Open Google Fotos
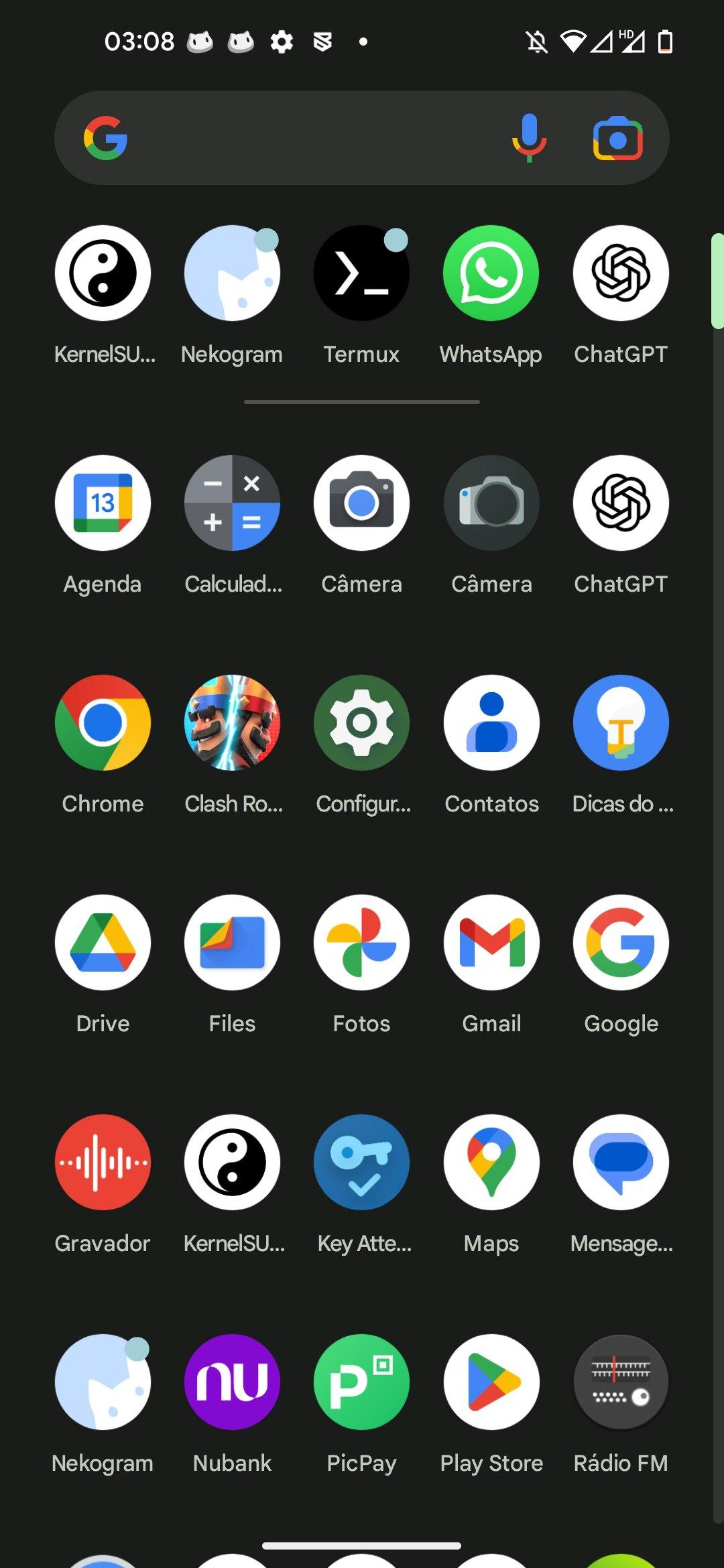 coord(361,943)
